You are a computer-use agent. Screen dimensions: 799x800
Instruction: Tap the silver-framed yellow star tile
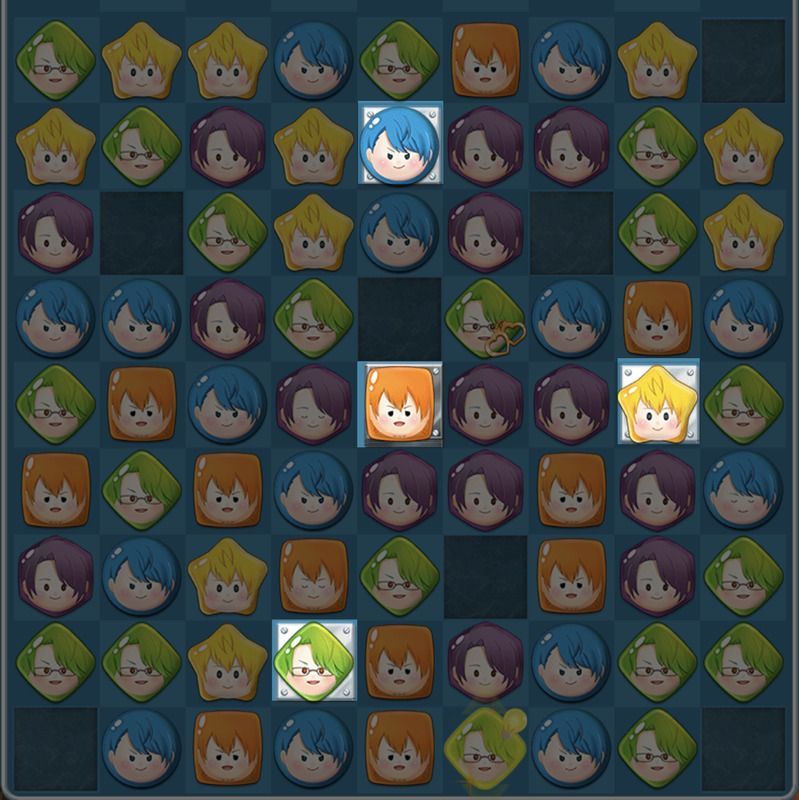(657, 403)
